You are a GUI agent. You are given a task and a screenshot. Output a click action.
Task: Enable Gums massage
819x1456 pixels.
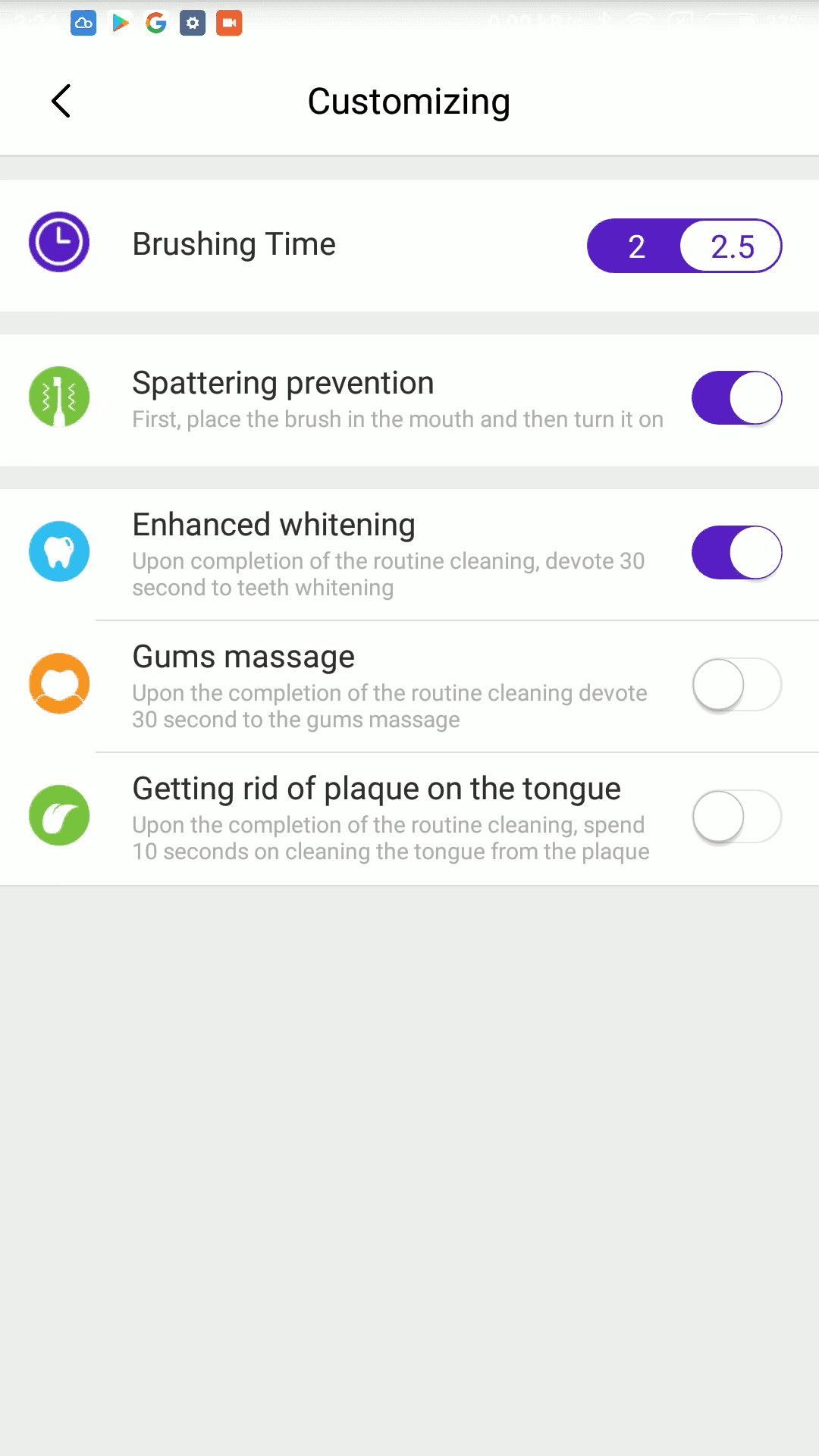tap(736, 685)
